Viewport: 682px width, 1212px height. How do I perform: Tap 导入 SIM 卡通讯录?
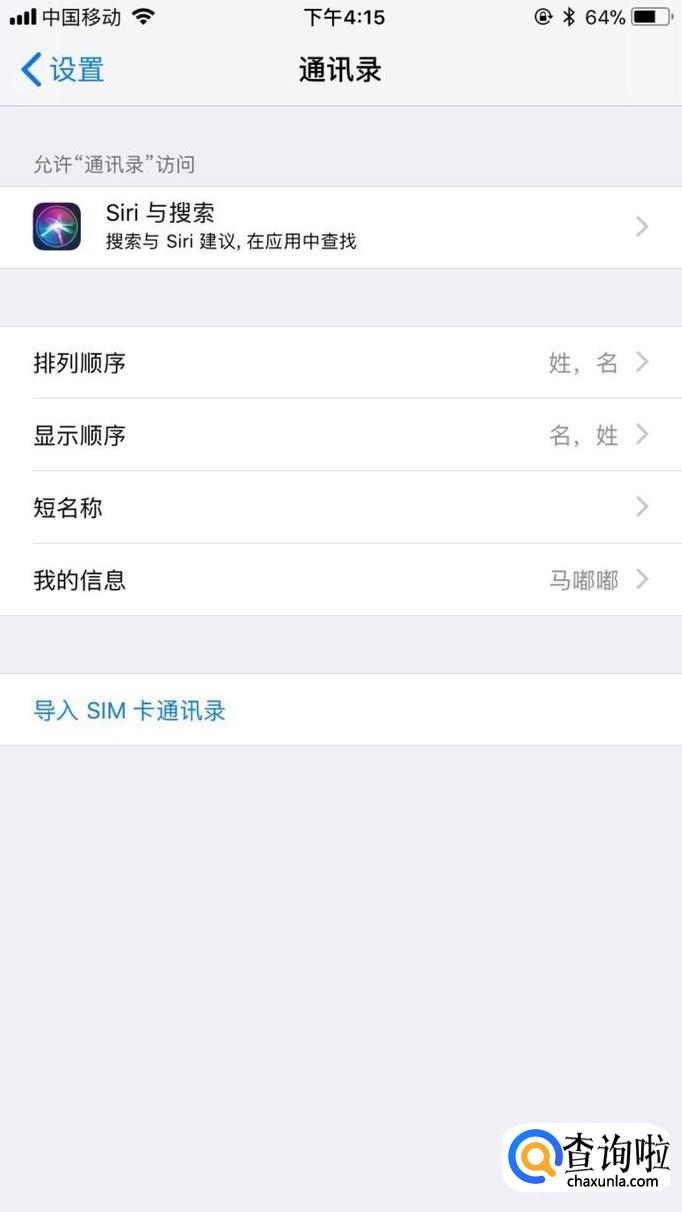tap(130, 711)
